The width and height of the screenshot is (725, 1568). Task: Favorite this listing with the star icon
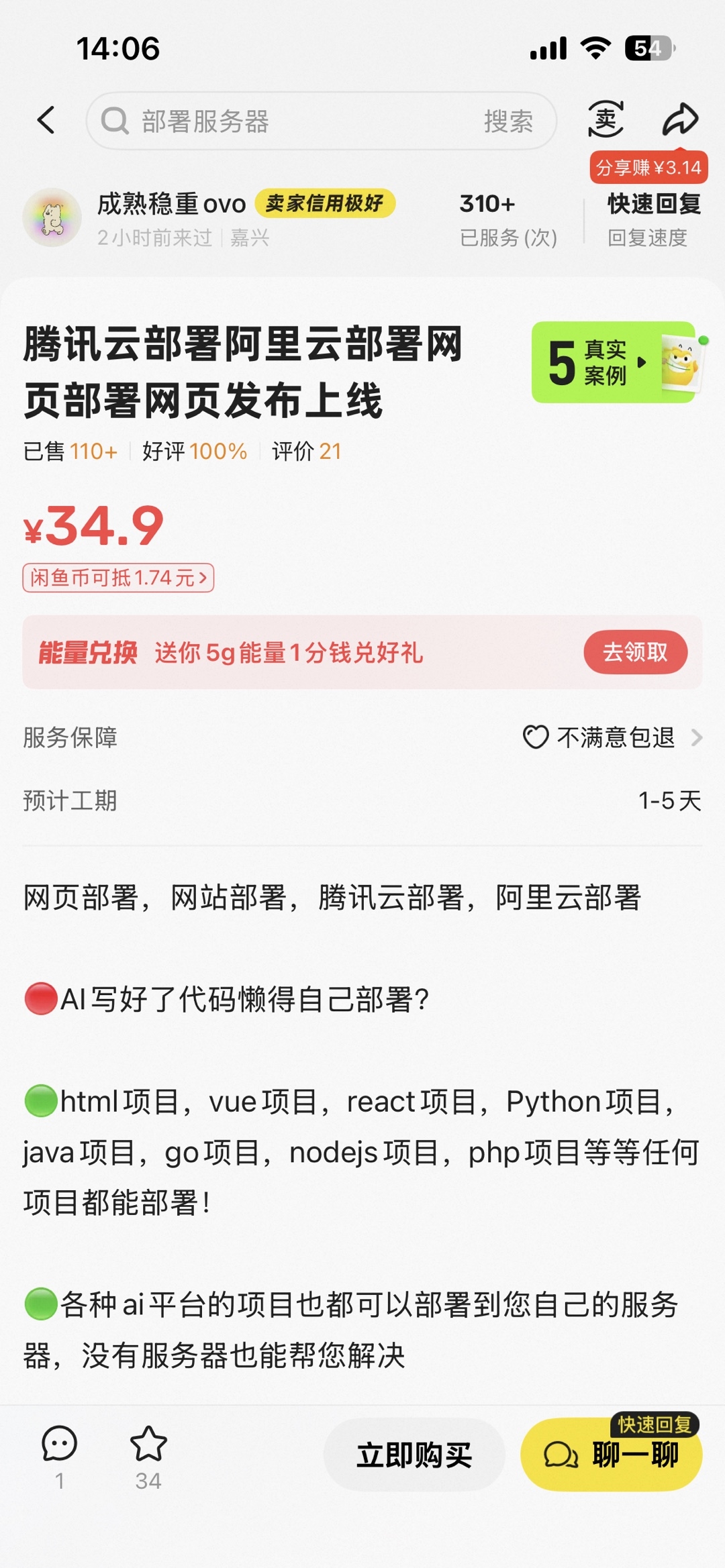148,1457
